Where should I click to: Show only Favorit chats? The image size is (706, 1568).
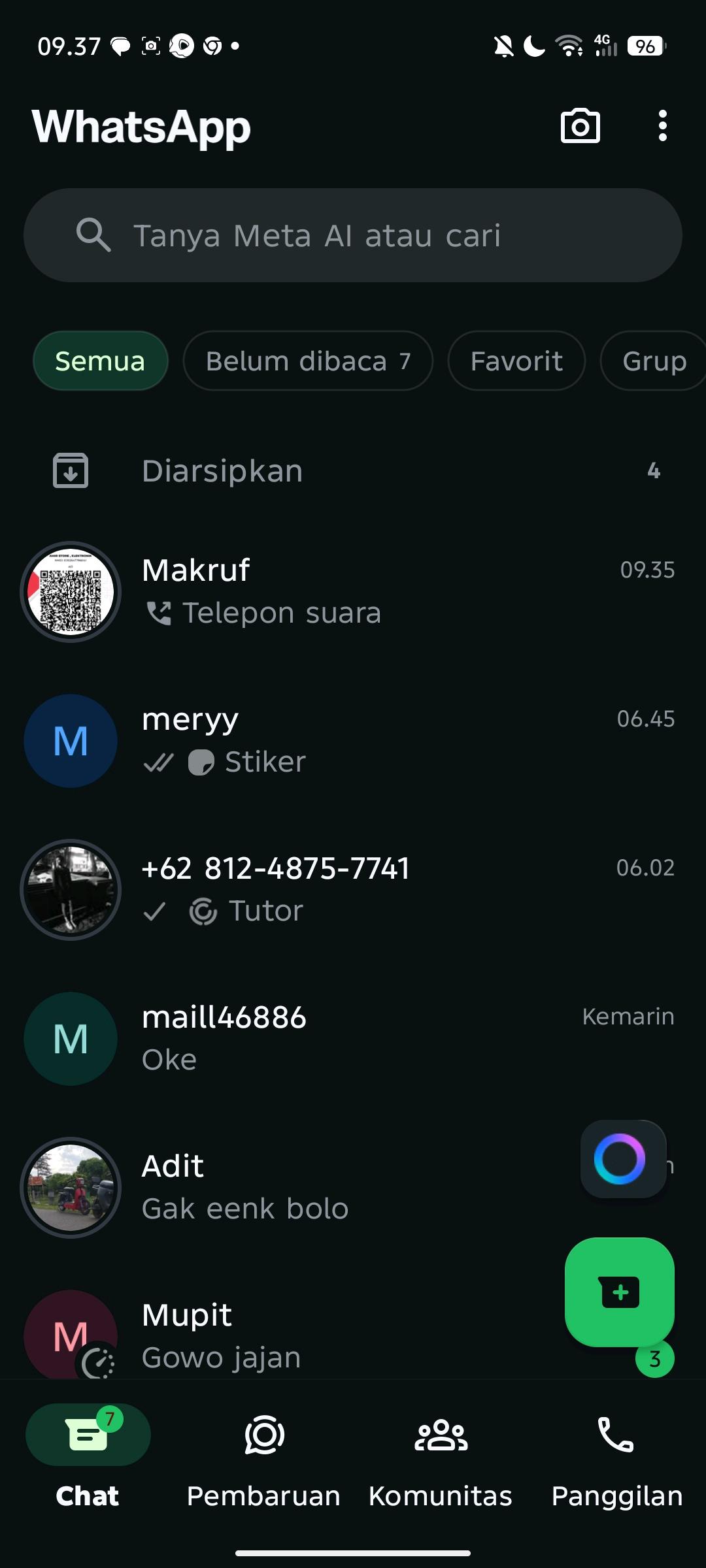point(516,361)
